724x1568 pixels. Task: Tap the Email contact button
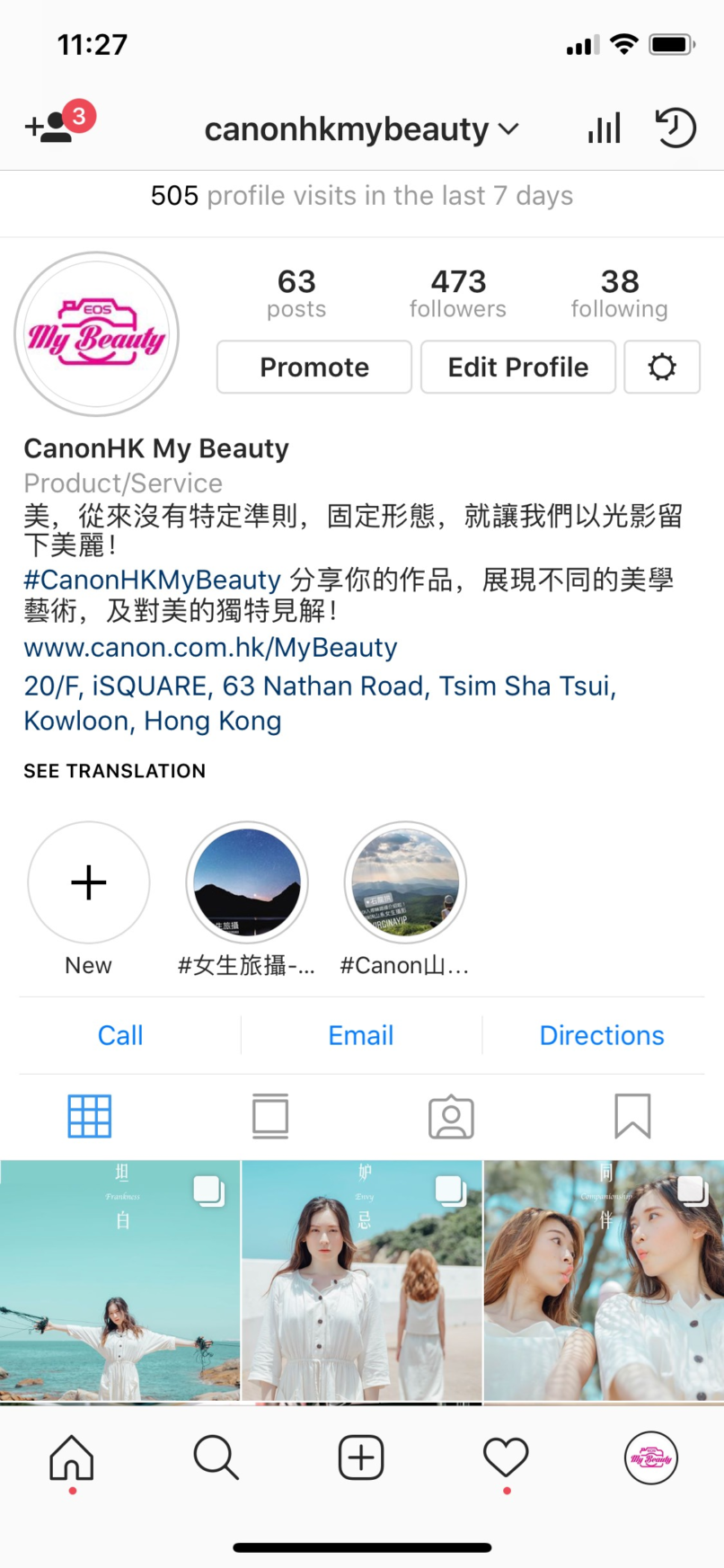[361, 1035]
